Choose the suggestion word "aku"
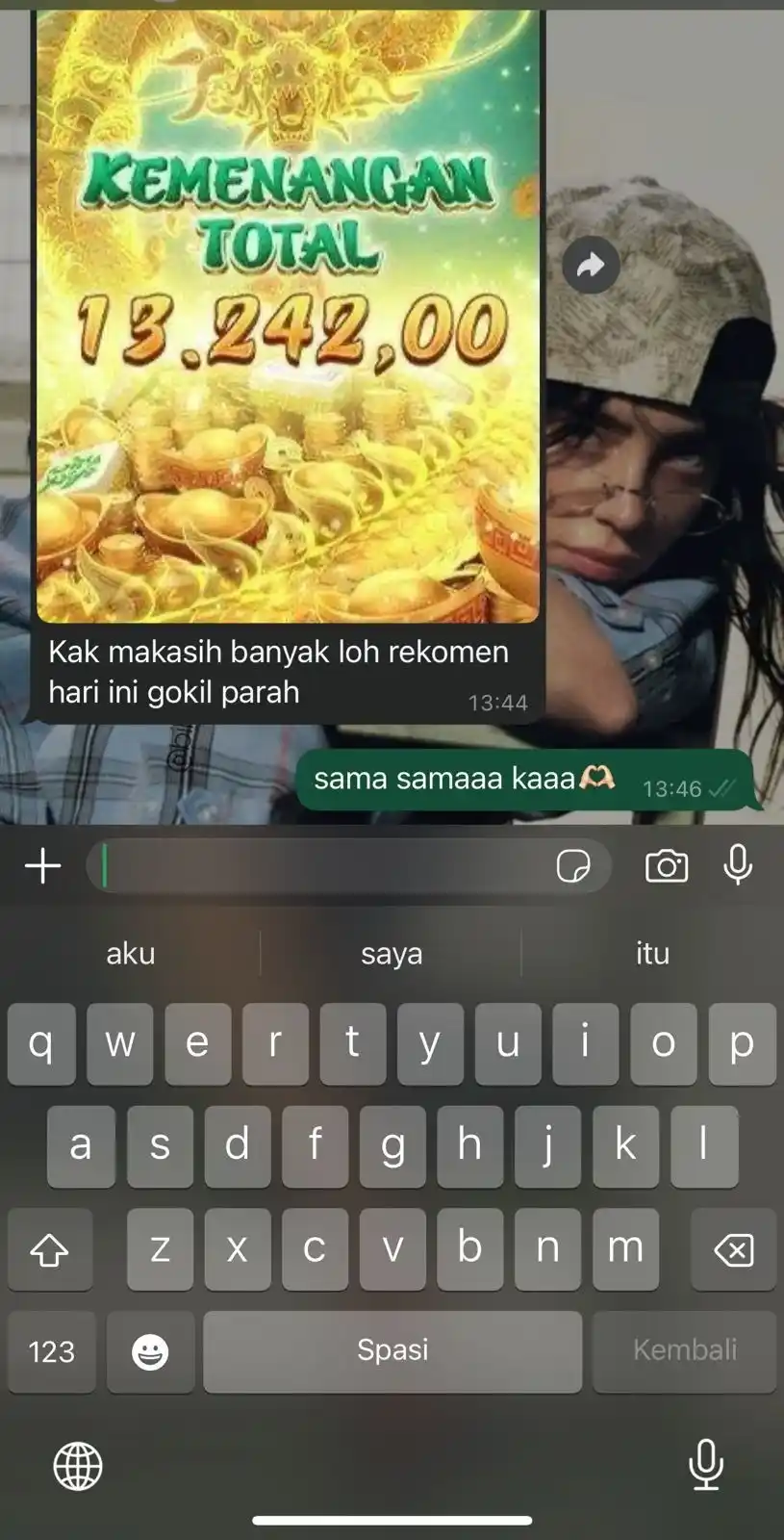 click(130, 953)
